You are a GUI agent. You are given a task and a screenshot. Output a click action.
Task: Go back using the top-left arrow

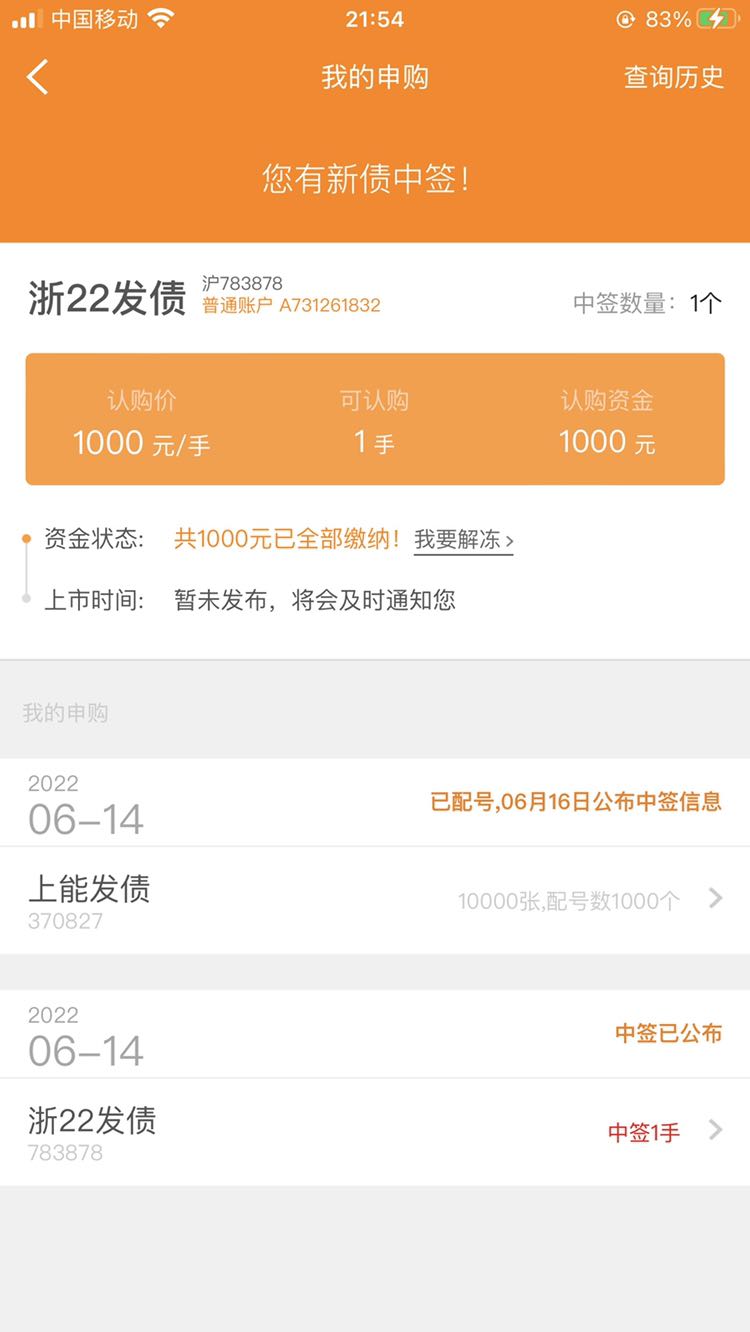[x=38, y=77]
